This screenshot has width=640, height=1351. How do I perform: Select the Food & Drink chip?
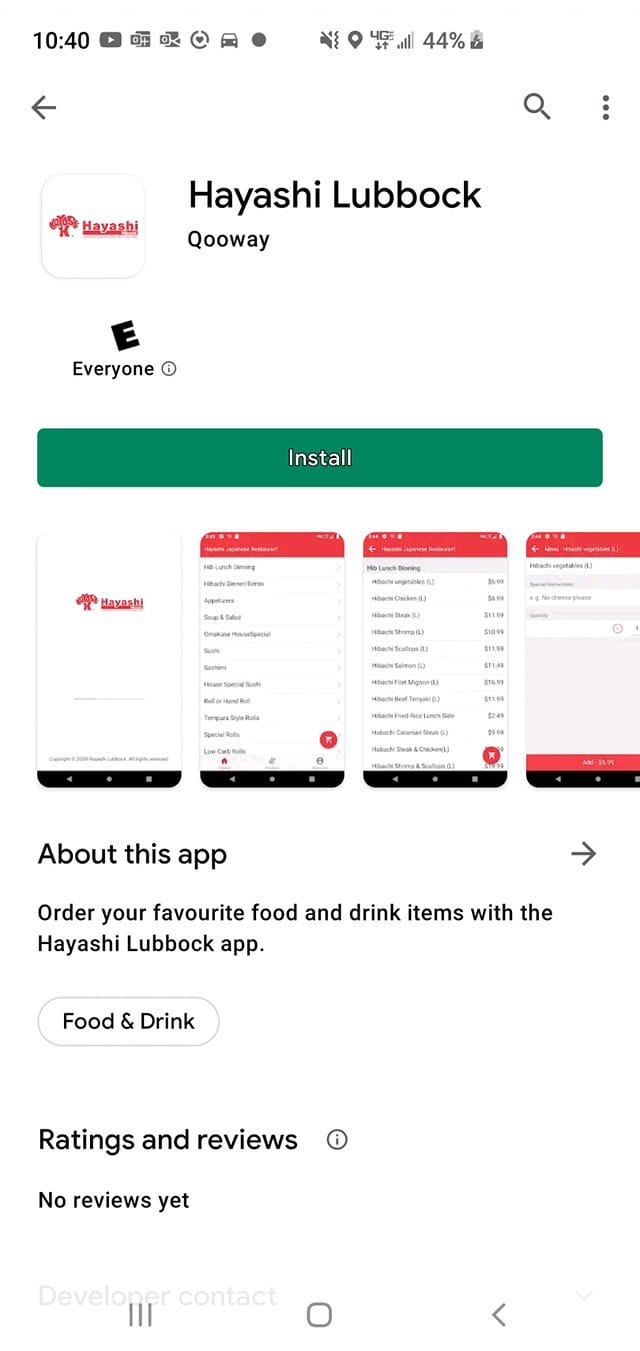click(x=128, y=1021)
